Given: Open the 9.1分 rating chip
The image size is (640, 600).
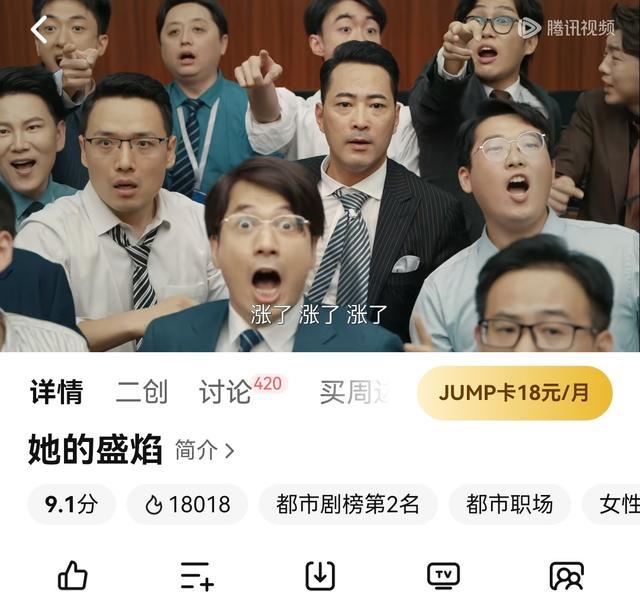Looking at the screenshot, I should 71,505.
